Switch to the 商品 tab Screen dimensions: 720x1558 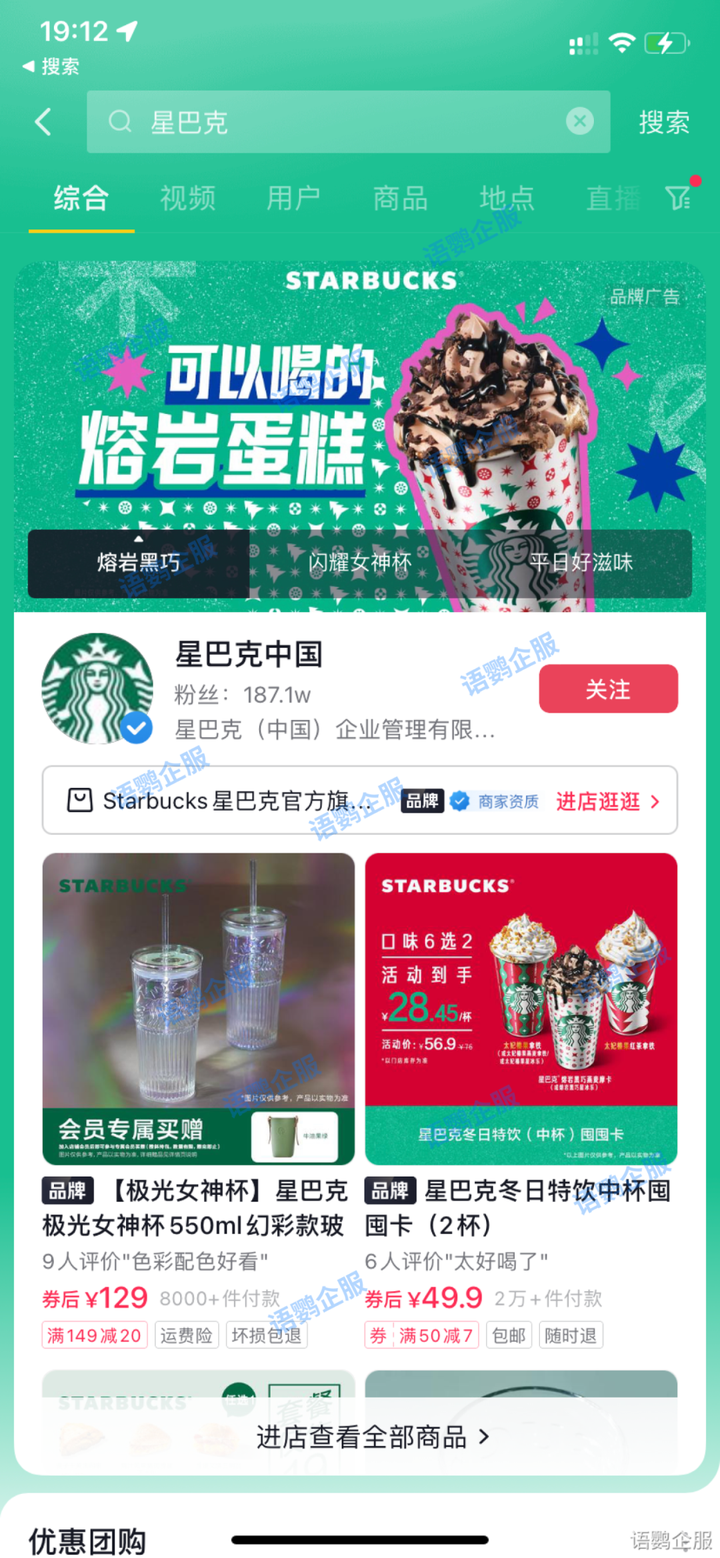pos(400,198)
